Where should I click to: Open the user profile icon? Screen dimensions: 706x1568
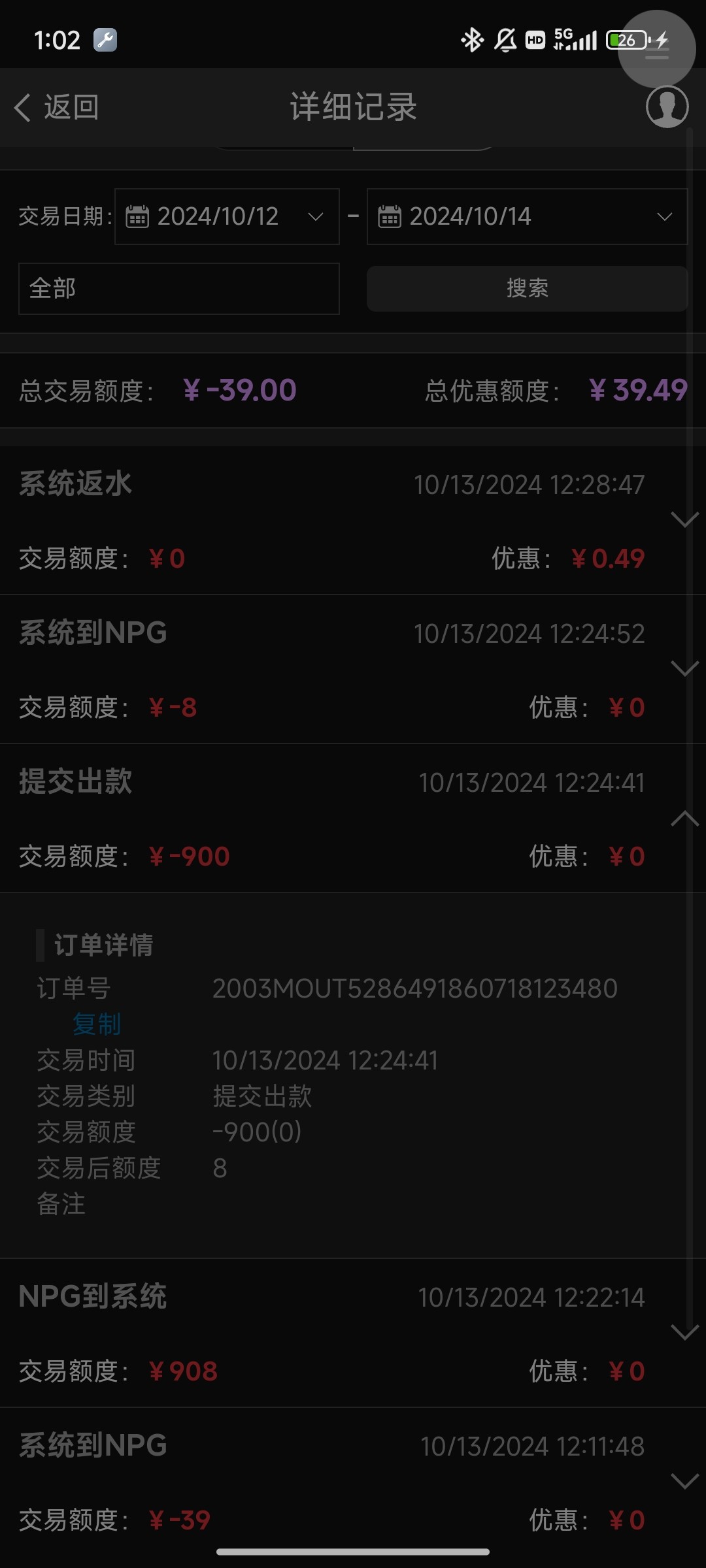[x=667, y=106]
